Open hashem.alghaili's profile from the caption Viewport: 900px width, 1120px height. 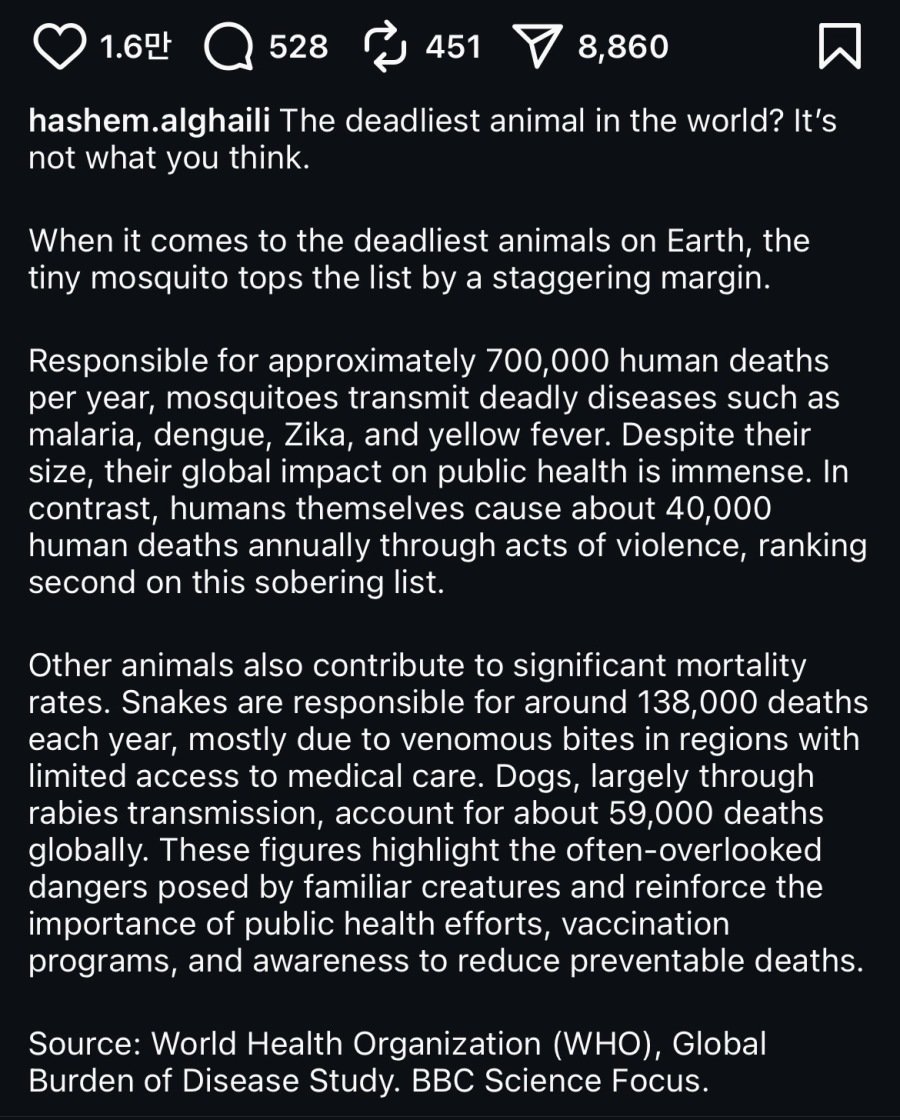pyautogui.click(x=149, y=123)
